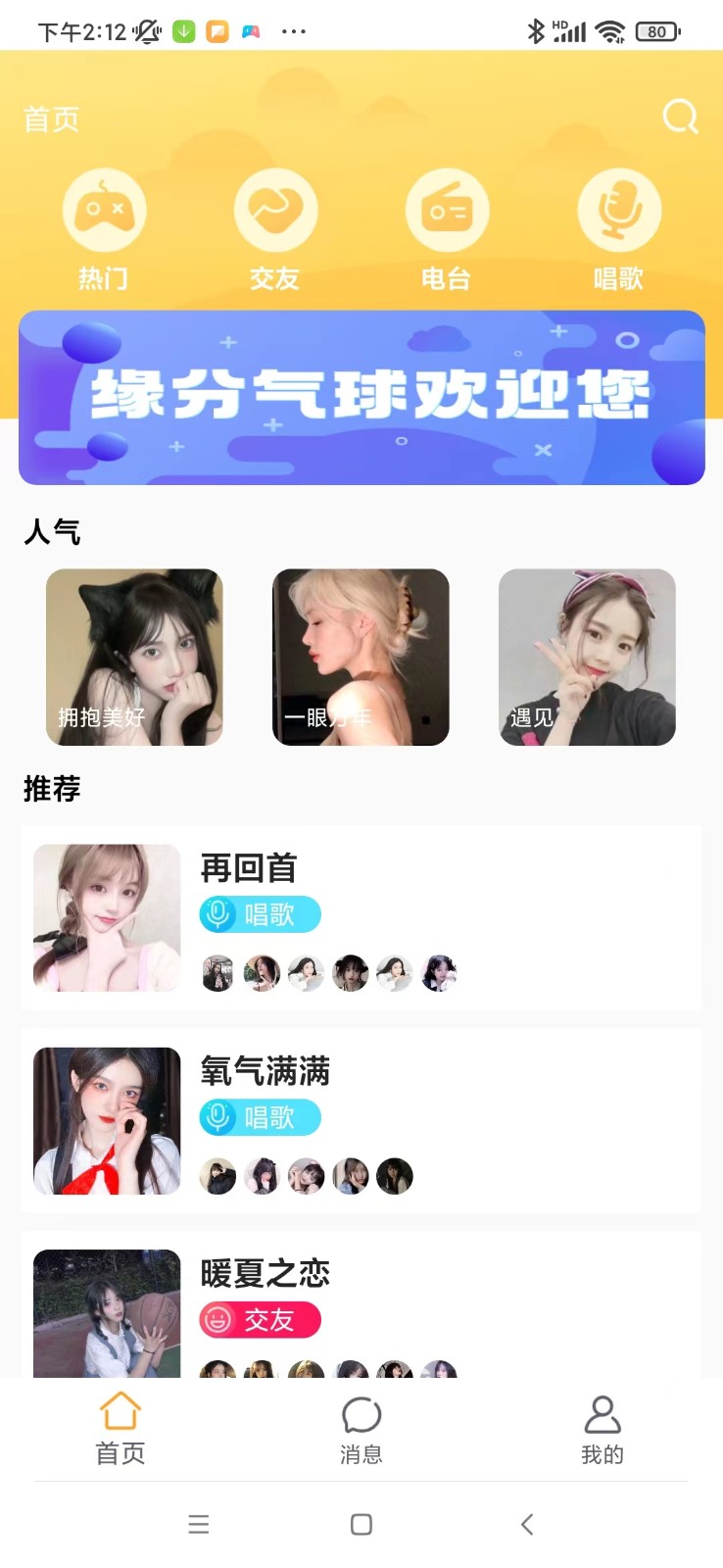
Task: Enter the 暖夏之恋 room
Action: (361, 1308)
